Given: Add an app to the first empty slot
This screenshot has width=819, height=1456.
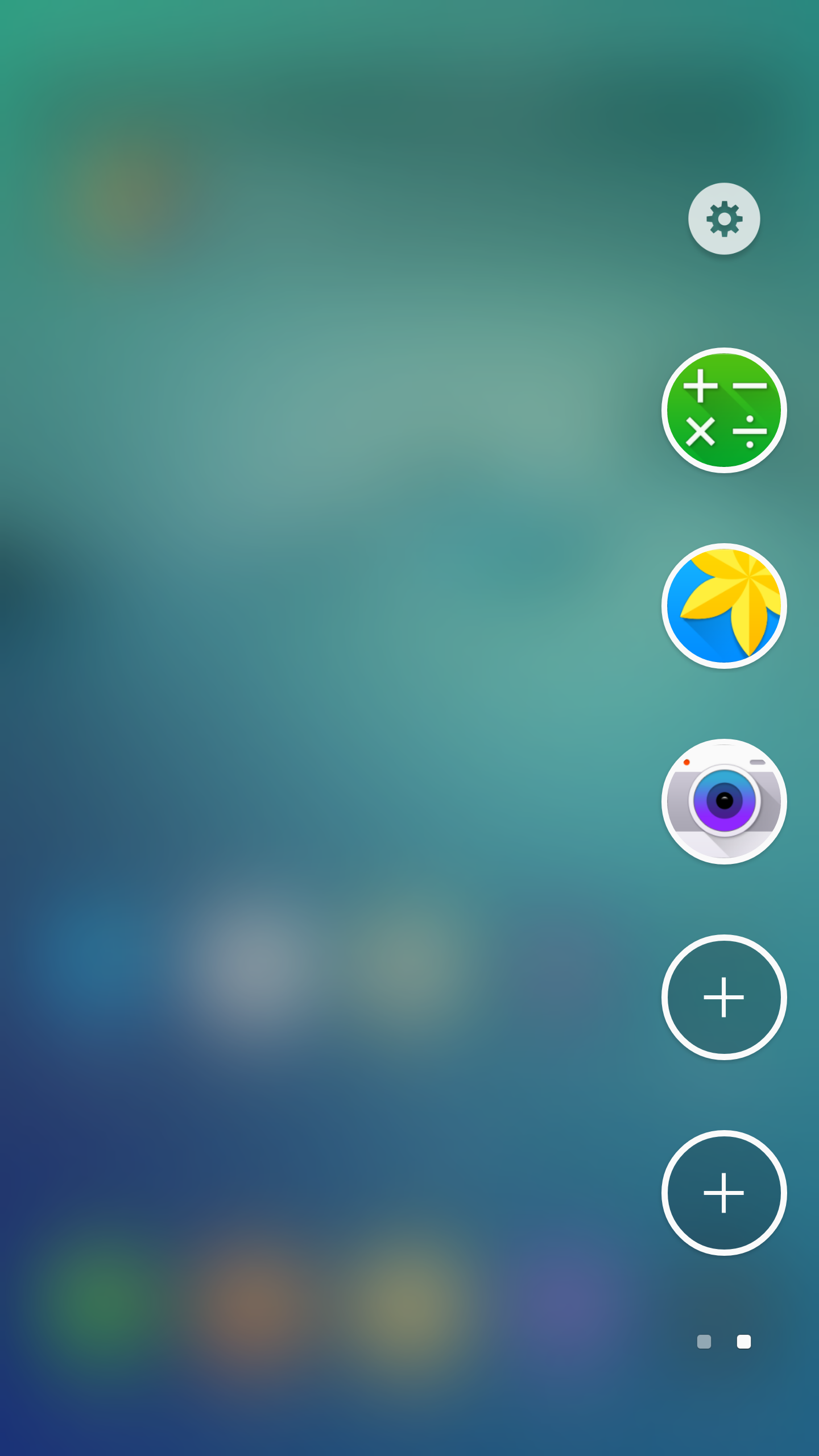Looking at the screenshot, I should [724, 997].
